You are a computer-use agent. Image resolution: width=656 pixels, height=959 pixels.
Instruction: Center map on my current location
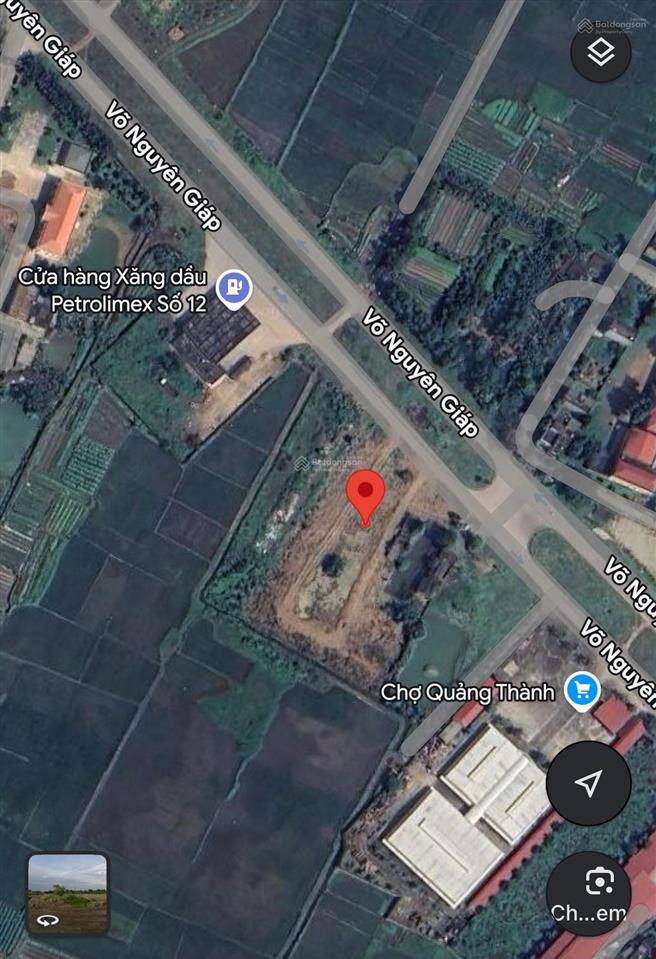[589, 783]
